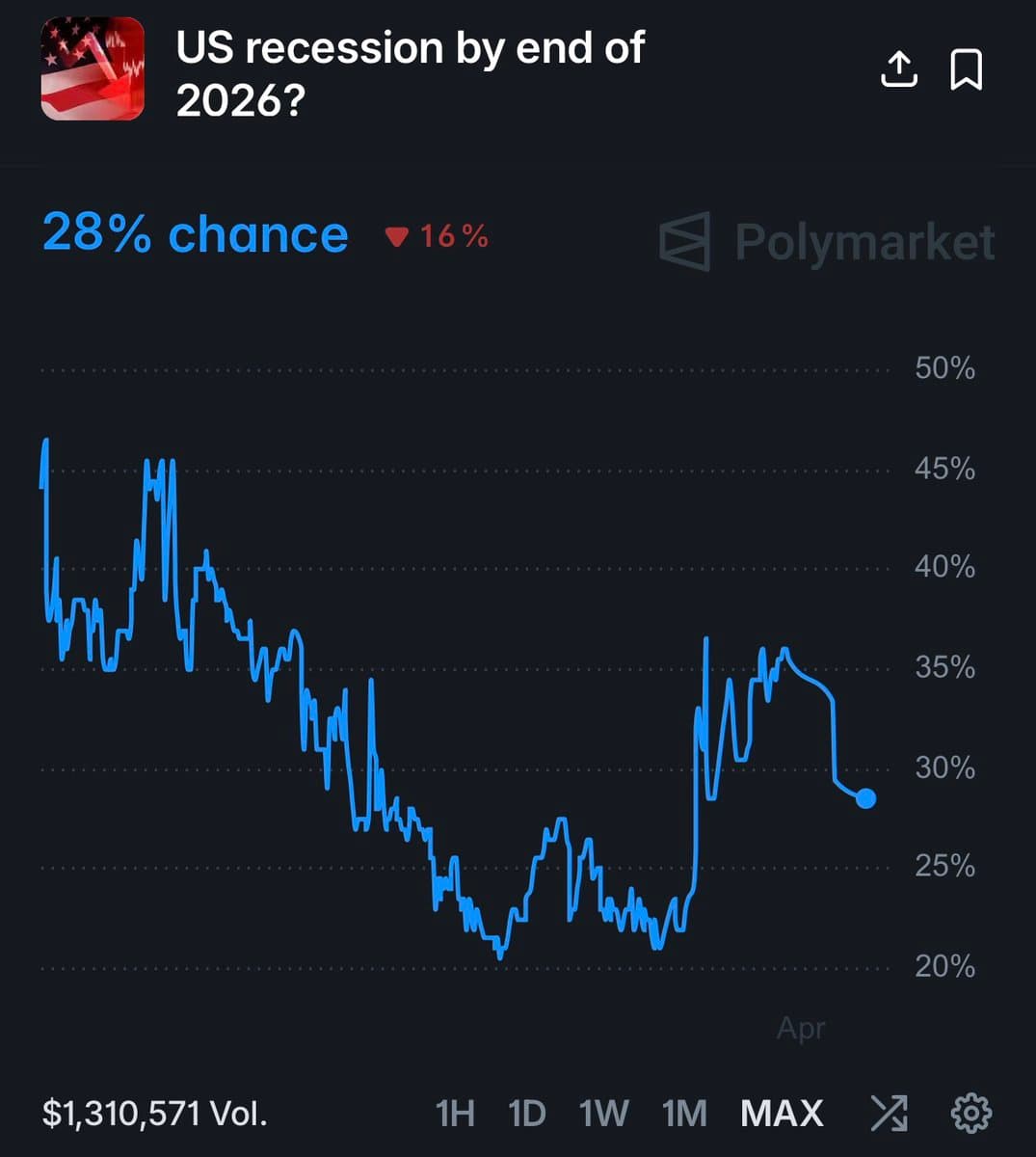The height and width of the screenshot is (1157, 1036).
Task: Select the 1W time range
Action: 603,1114
